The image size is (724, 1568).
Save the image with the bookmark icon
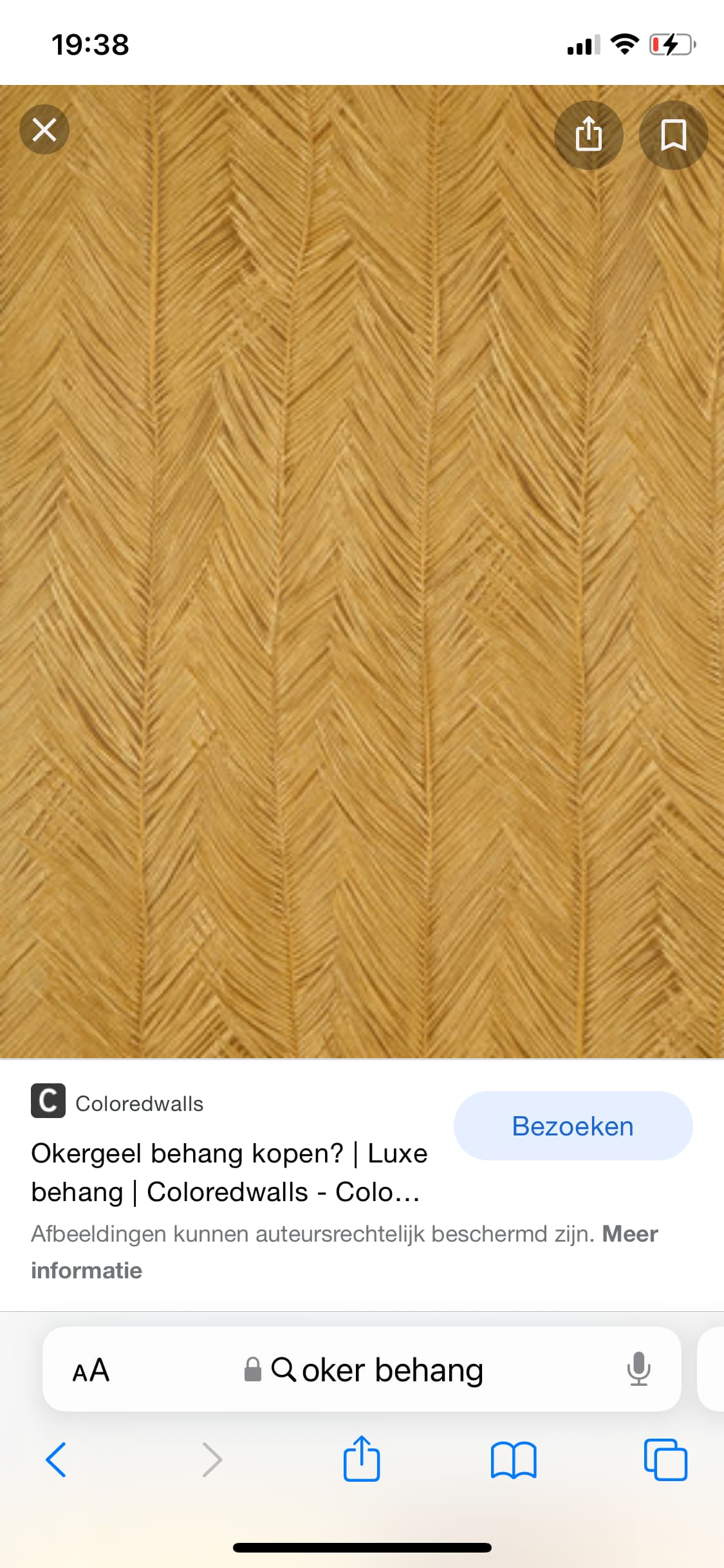[x=673, y=135]
